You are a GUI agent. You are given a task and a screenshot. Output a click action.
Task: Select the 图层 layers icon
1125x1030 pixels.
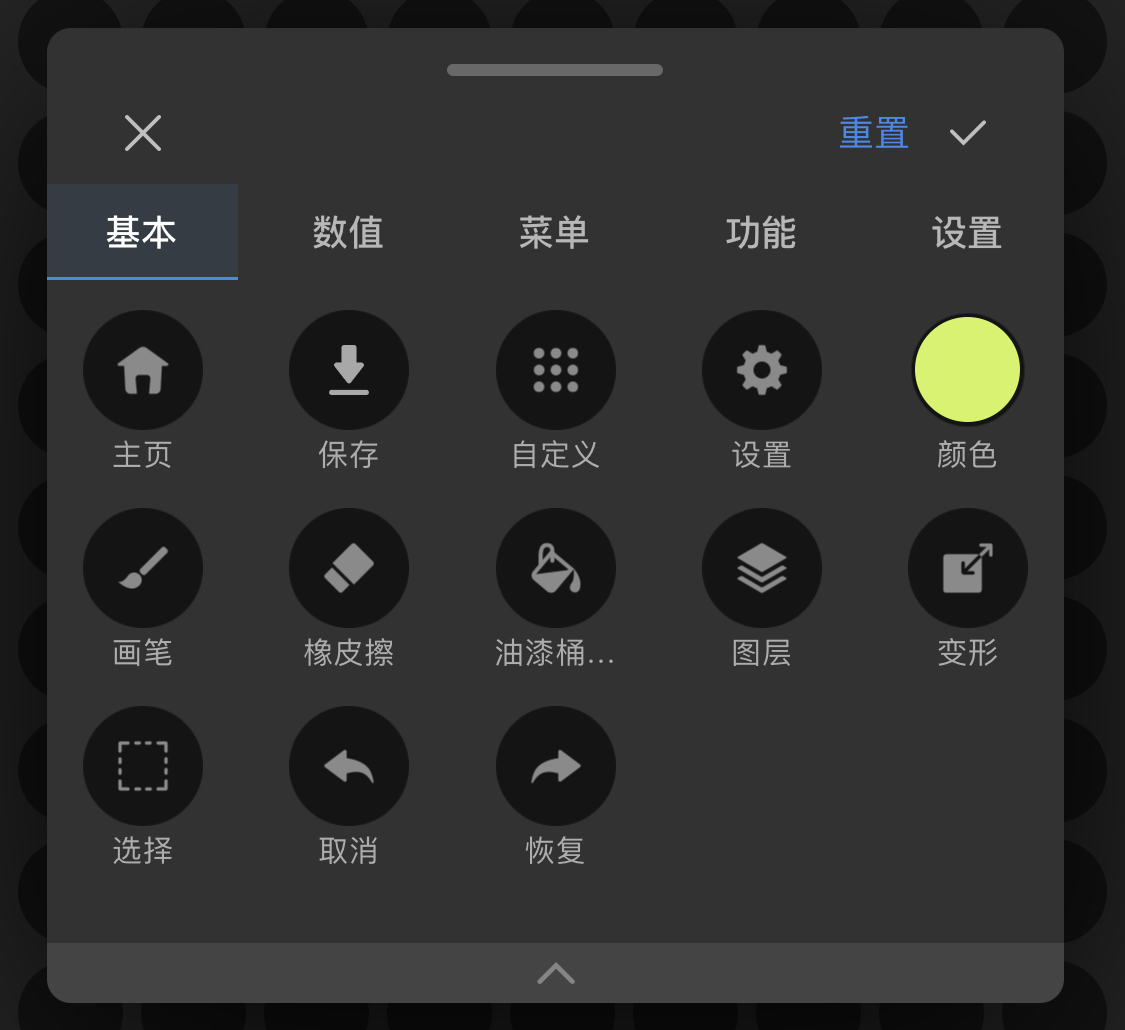click(x=762, y=568)
